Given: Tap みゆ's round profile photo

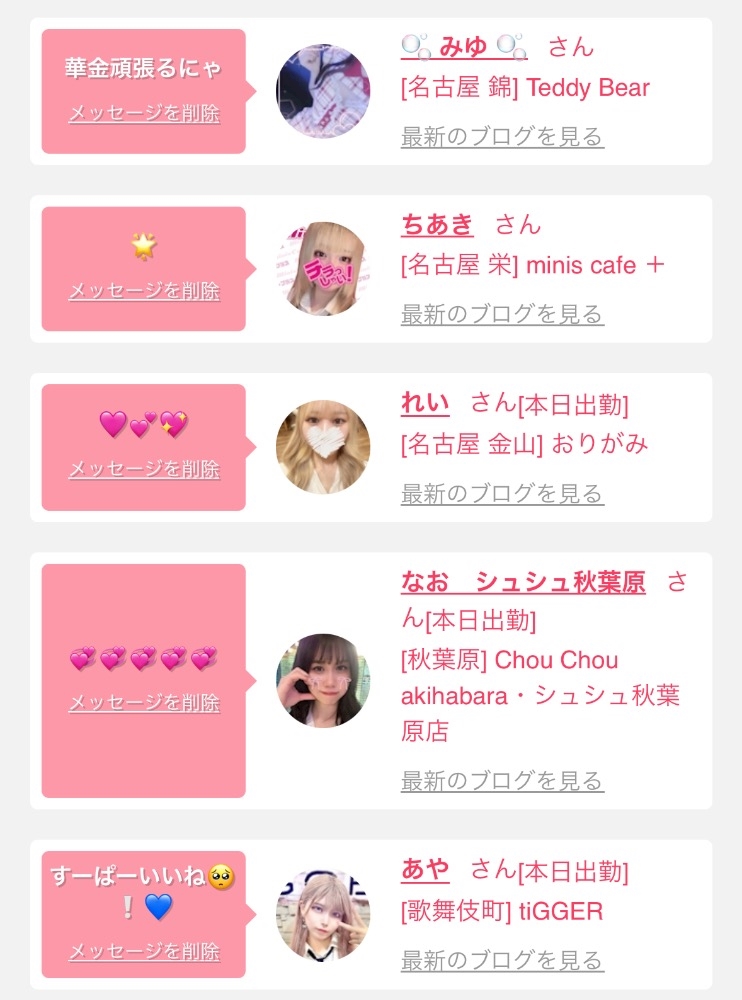Looking at the screenshot, I should [x=323, y=91].
